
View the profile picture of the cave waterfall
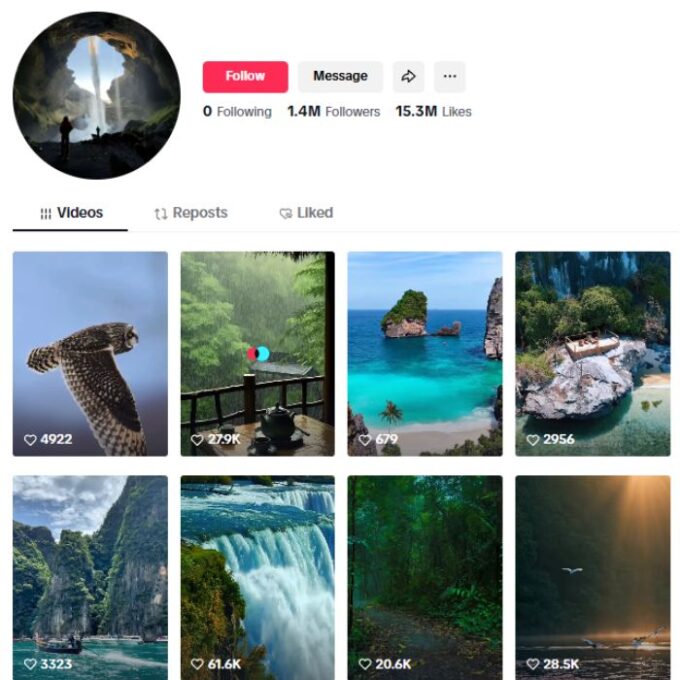(x=96, y=95)
